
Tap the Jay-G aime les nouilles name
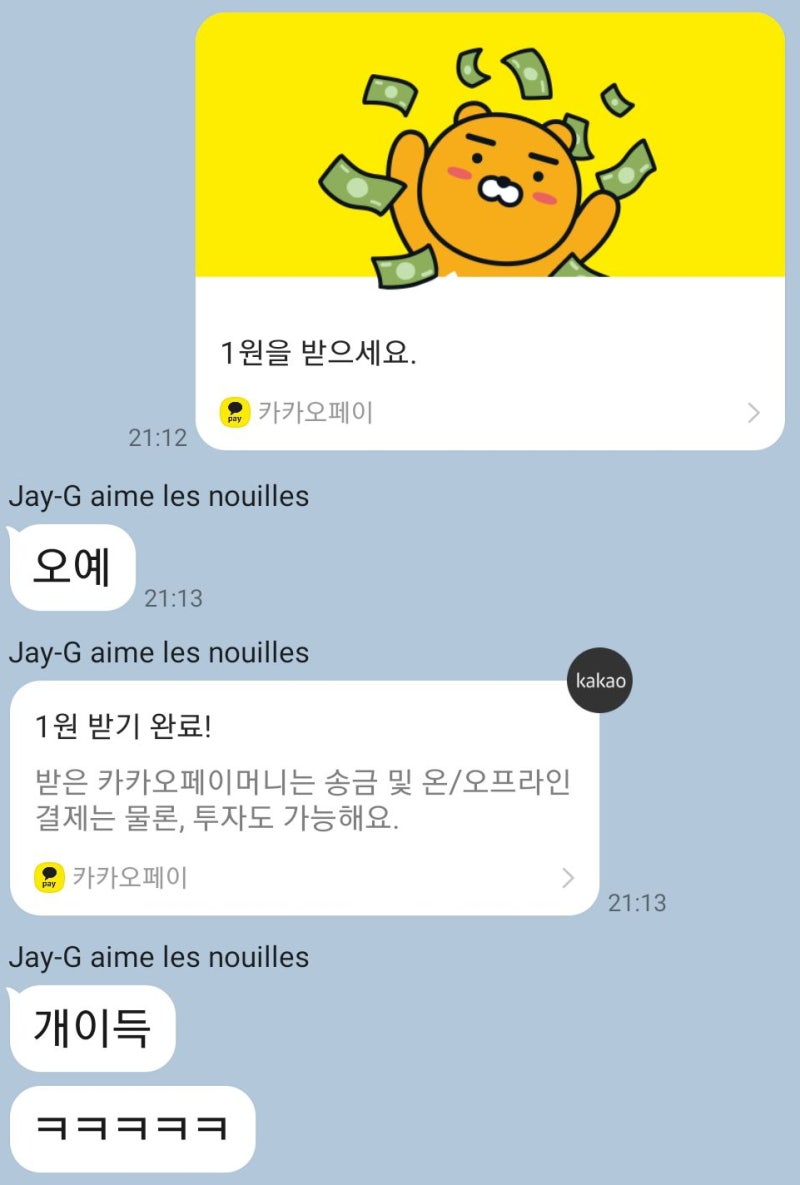point(160,496)
